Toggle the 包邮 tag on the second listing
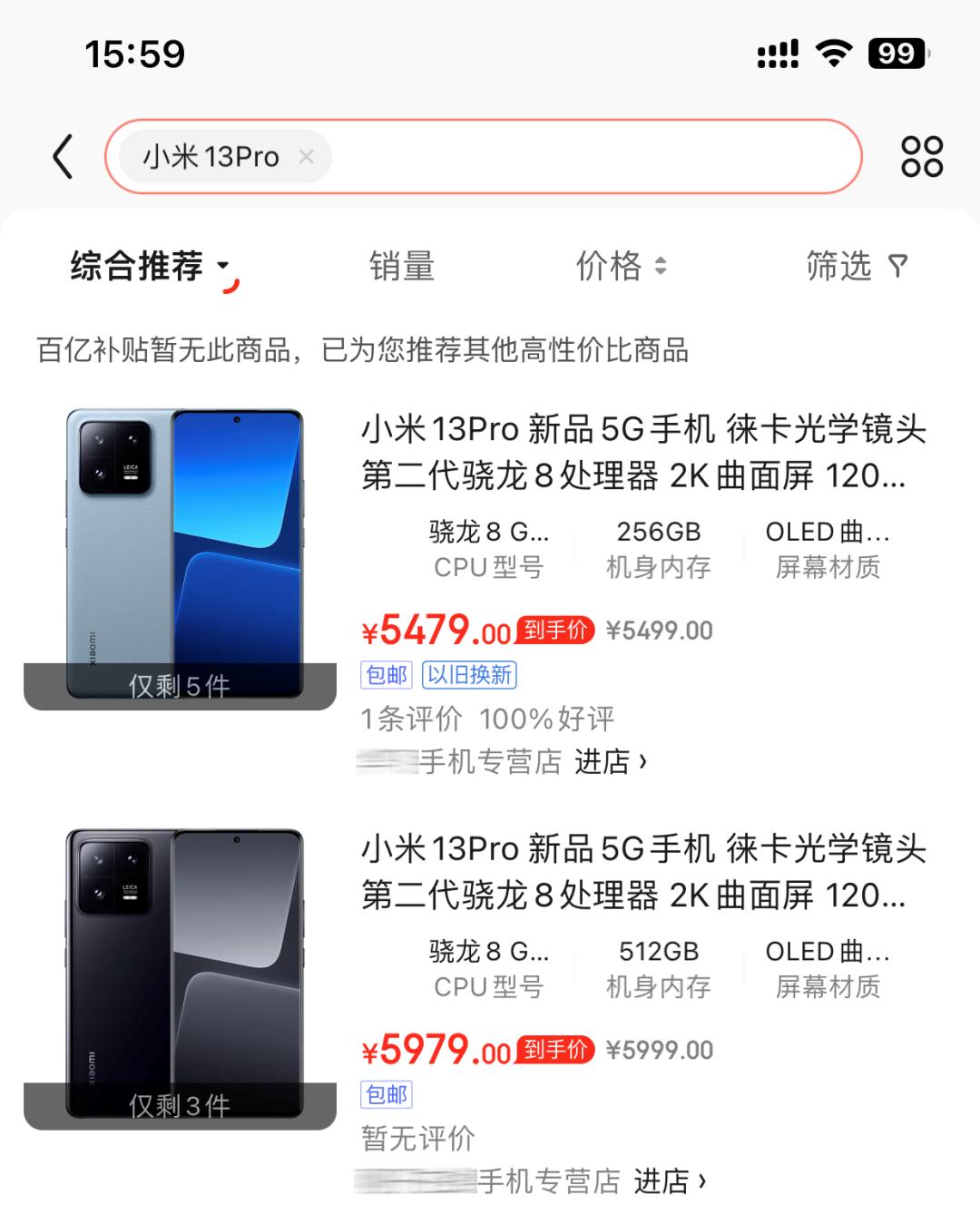 pos(386,1095)
